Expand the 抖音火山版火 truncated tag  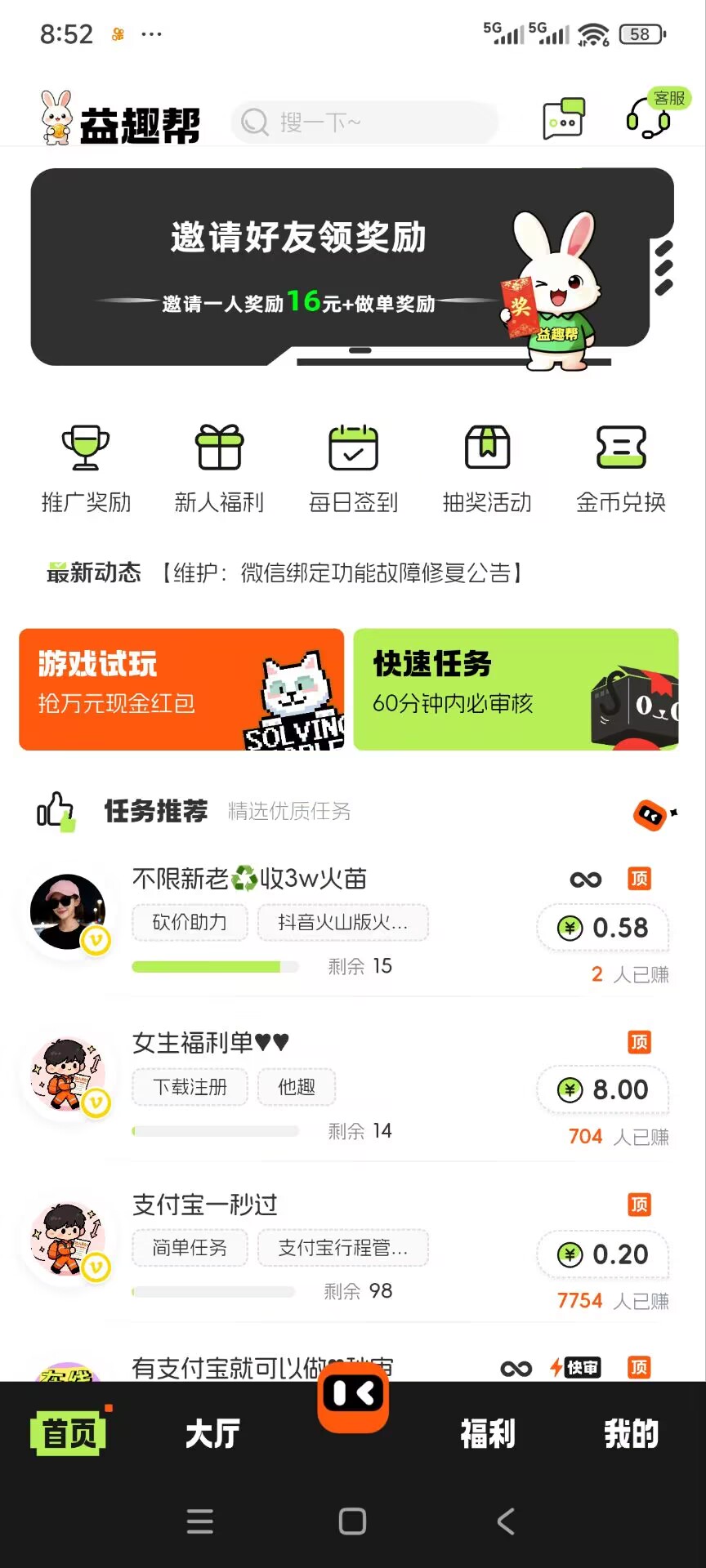pyautogui.click(x=343, y=923)
